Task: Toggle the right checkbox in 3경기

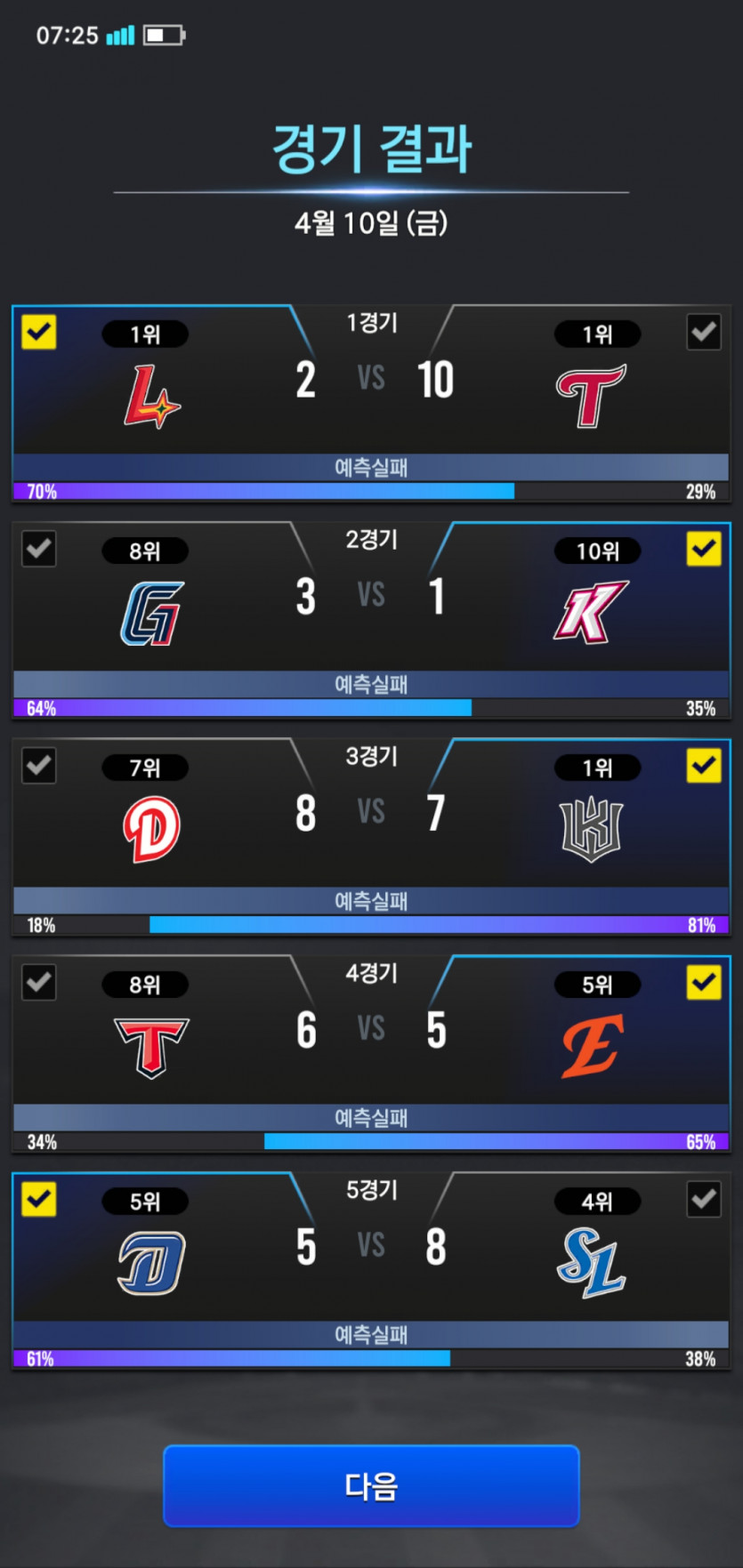Action: coord(704,766)
